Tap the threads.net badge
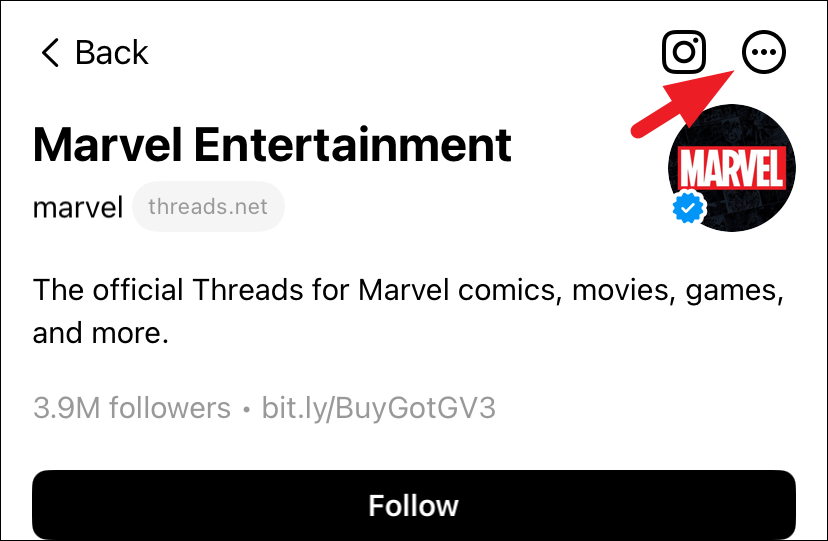 click(208, 207)
